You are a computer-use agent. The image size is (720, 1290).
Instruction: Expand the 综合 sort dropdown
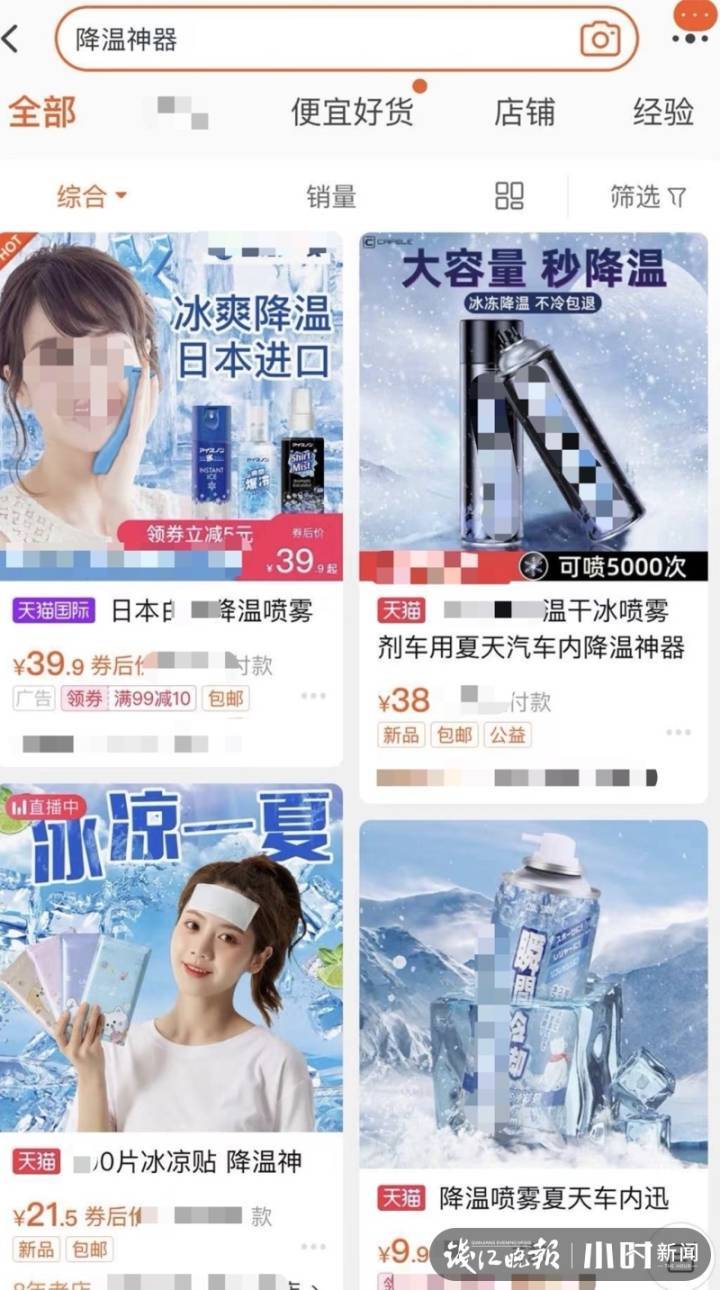click(92, 196)
